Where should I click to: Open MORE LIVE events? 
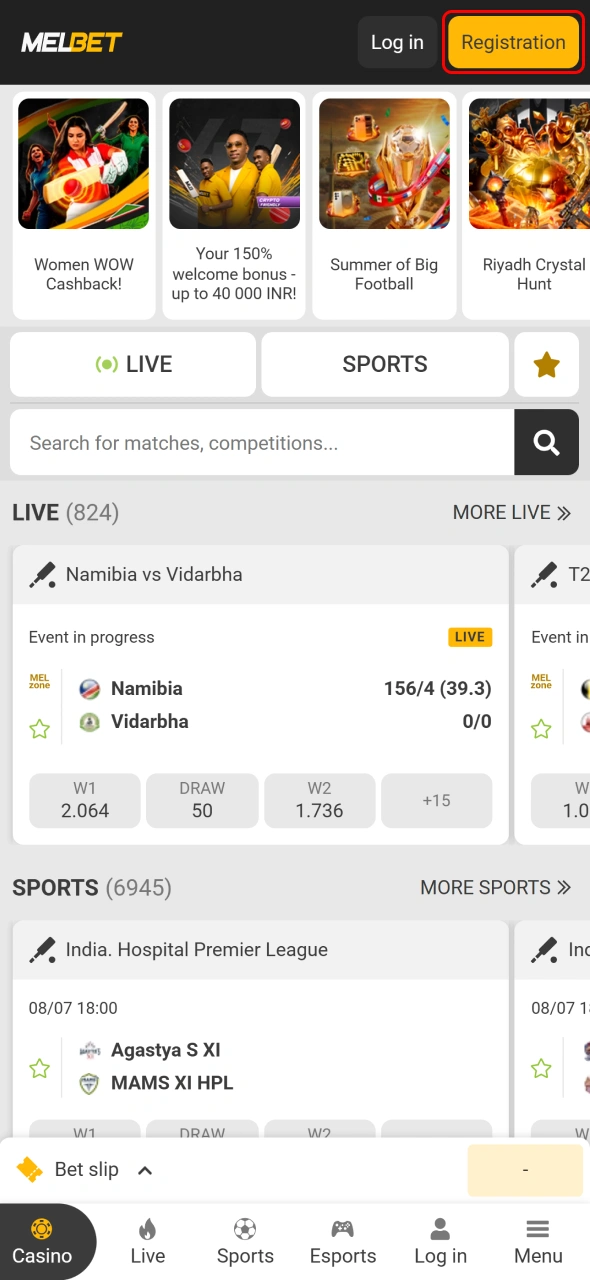coord(512,512)
